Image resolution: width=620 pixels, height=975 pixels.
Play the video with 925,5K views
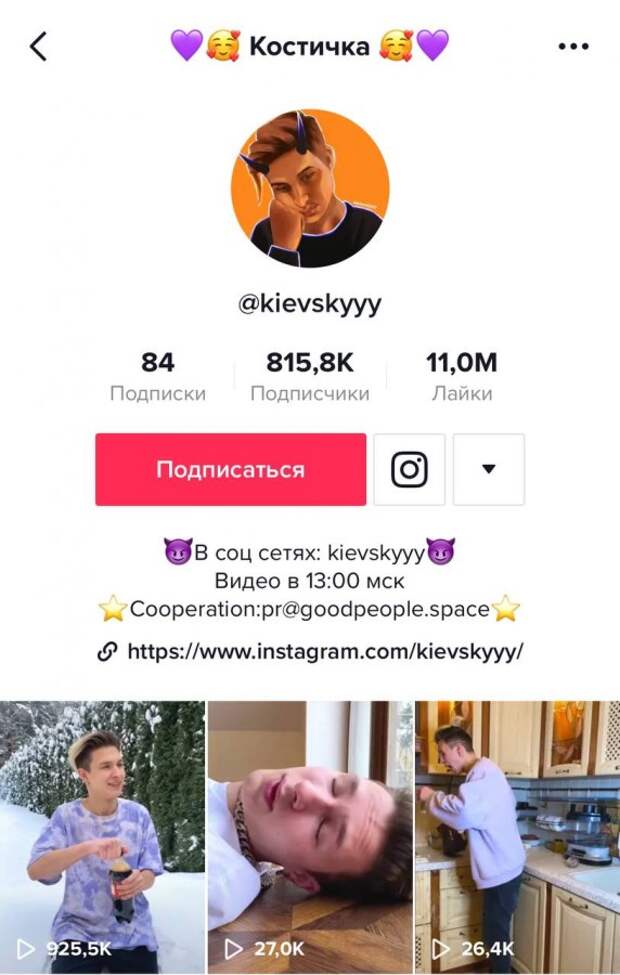102,836
